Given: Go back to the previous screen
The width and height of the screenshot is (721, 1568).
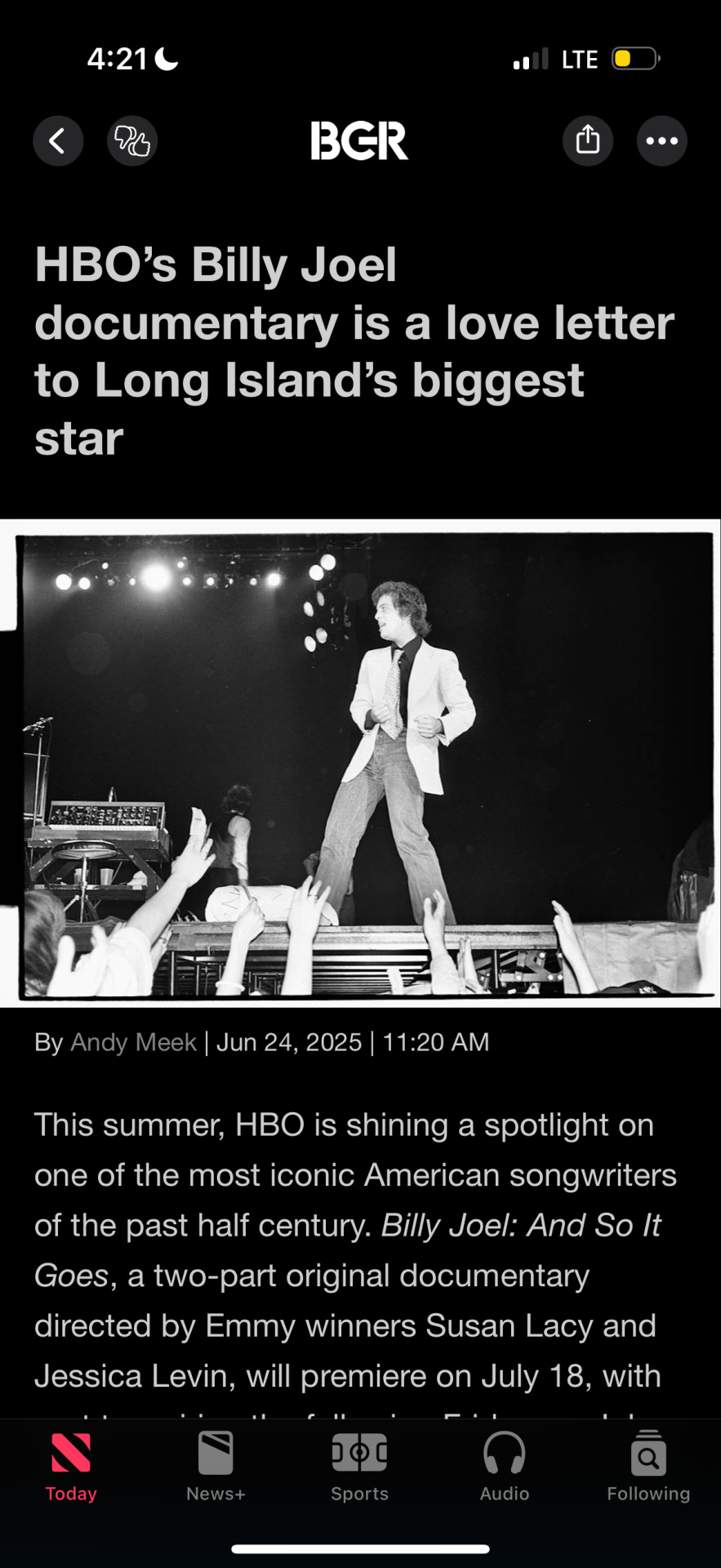Looking at the screenshot, I should [x=58, y=141].
